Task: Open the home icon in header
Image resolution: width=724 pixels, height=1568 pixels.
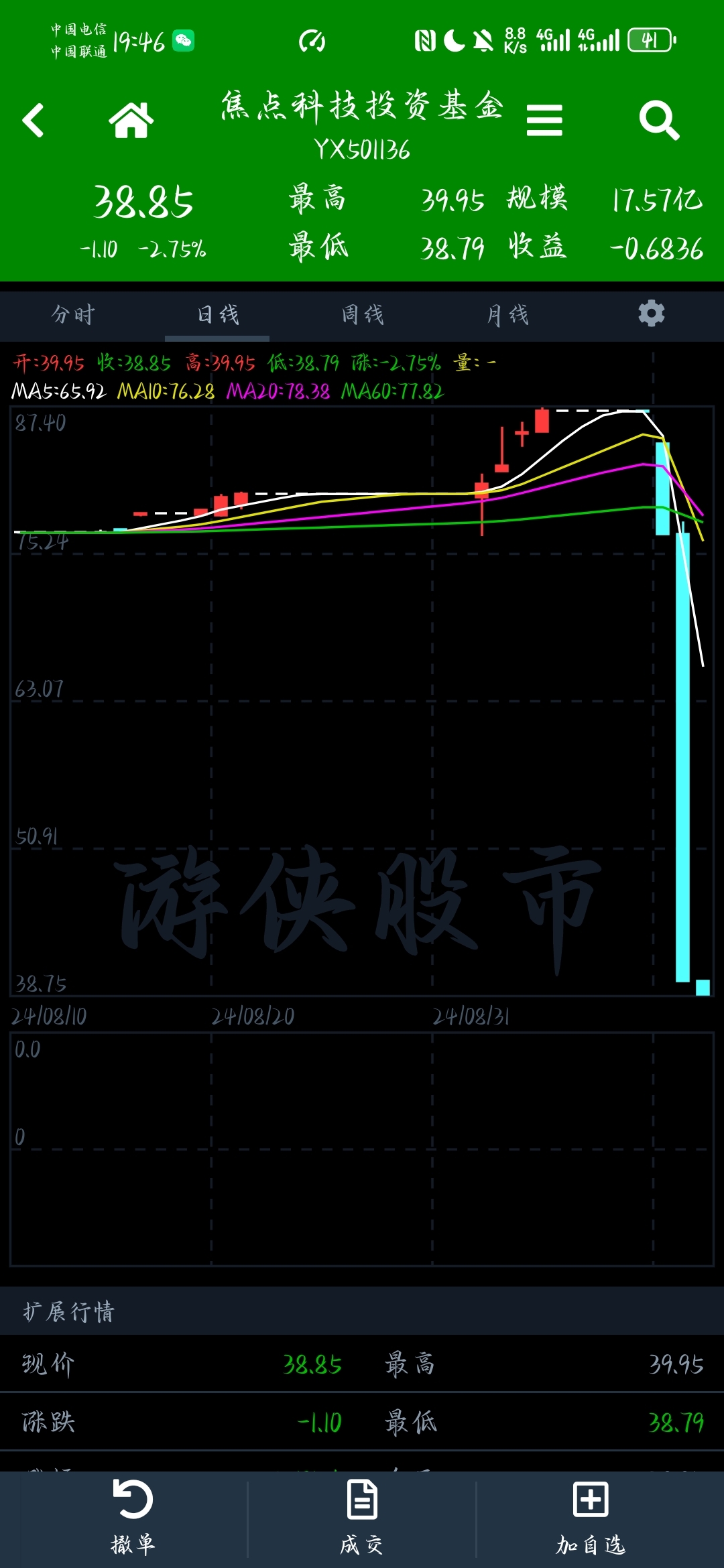Action: click(131, 121)
